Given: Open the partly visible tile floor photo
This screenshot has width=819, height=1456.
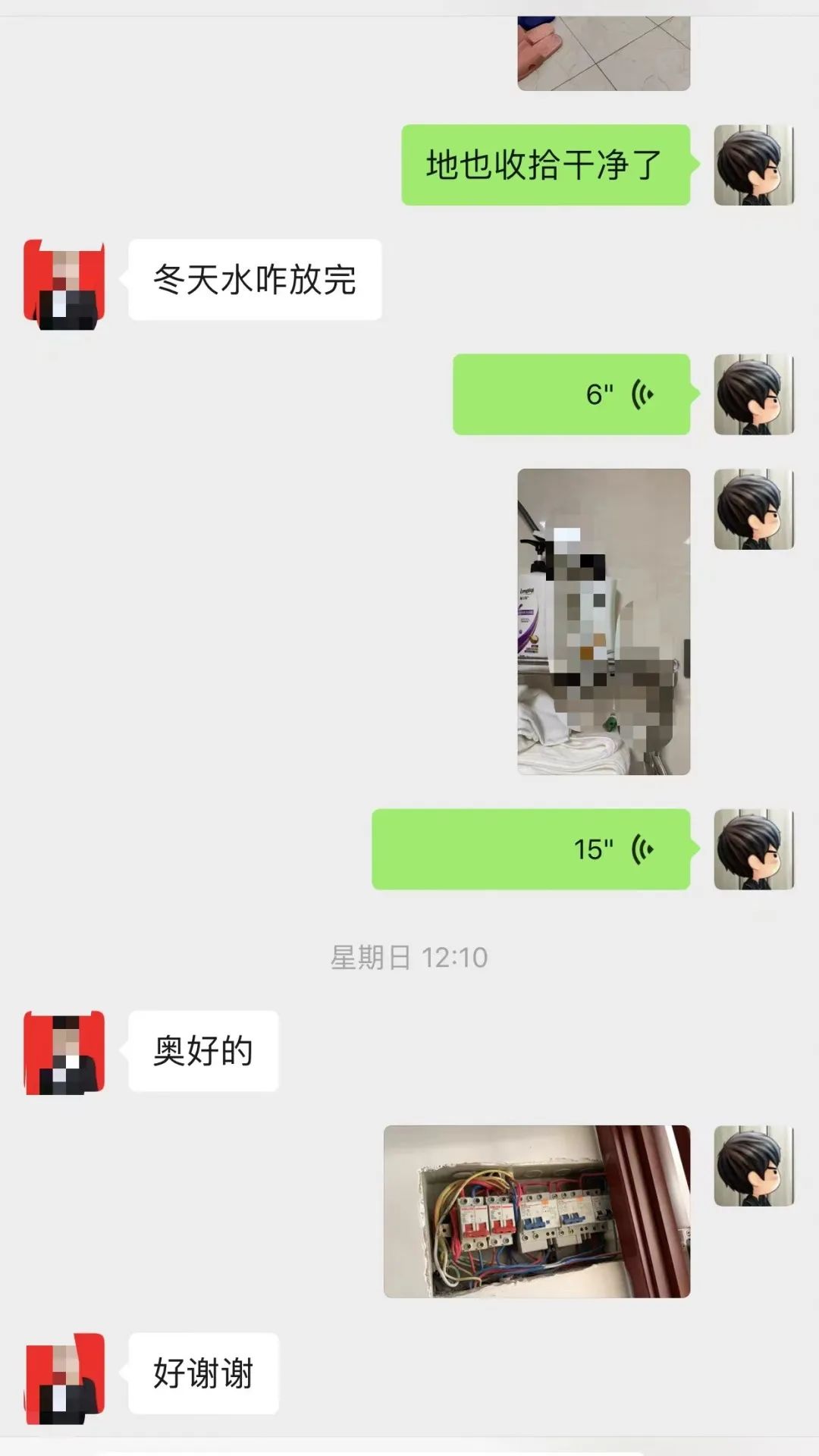Looking at the screenshot, I should pos(603,53).
